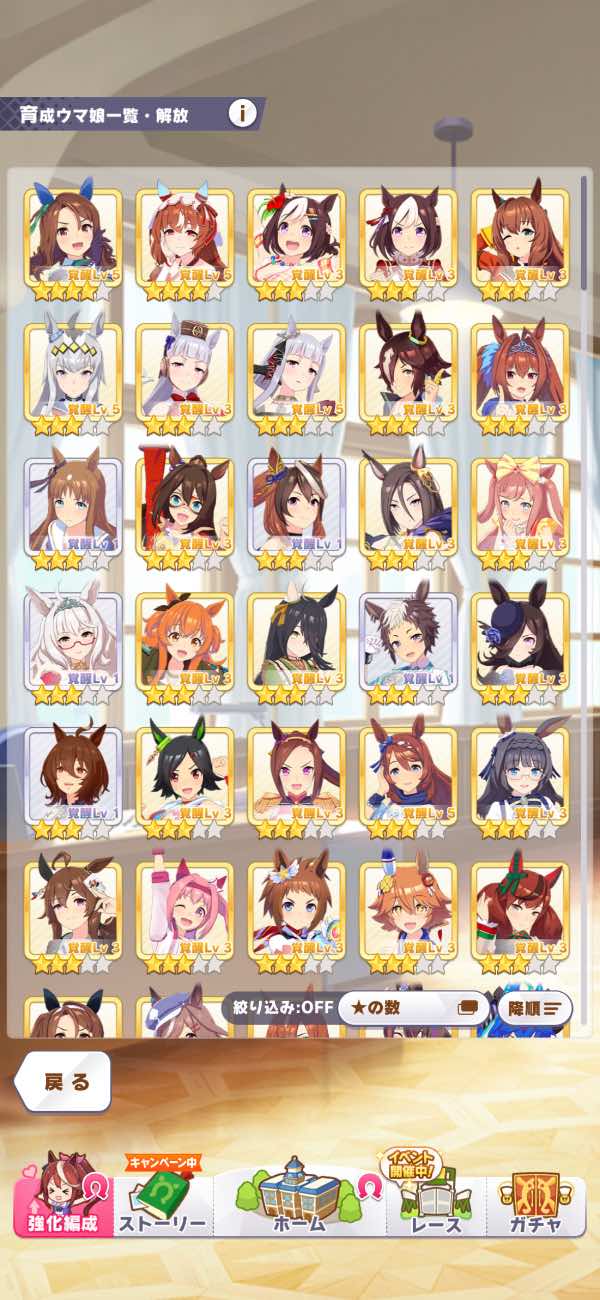600x1300 pixels.
Task: Select the pink-haired girl with yellow bow
Action: (519, 506)
